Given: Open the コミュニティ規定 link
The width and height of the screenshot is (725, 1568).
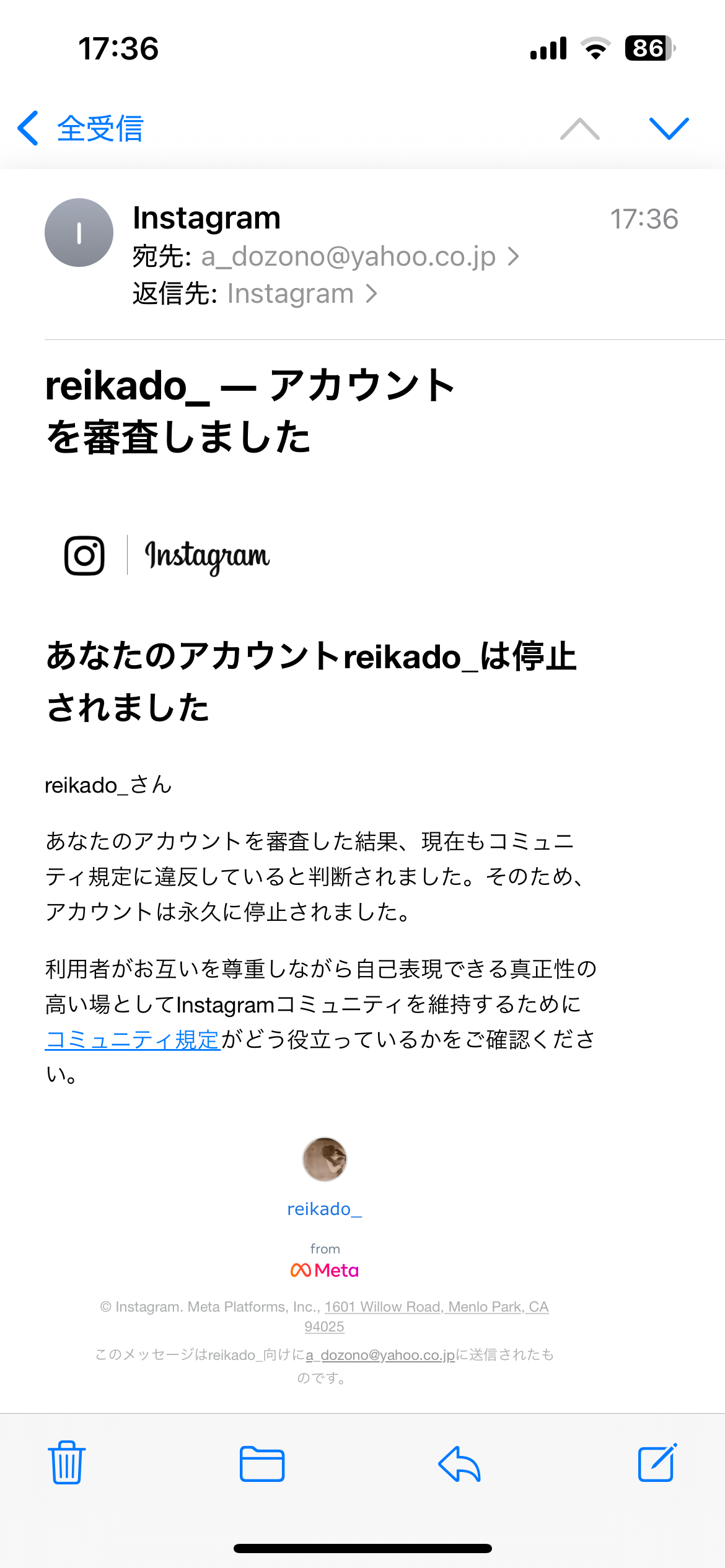Looking at the screenshot, I should tap(133, 1040).
